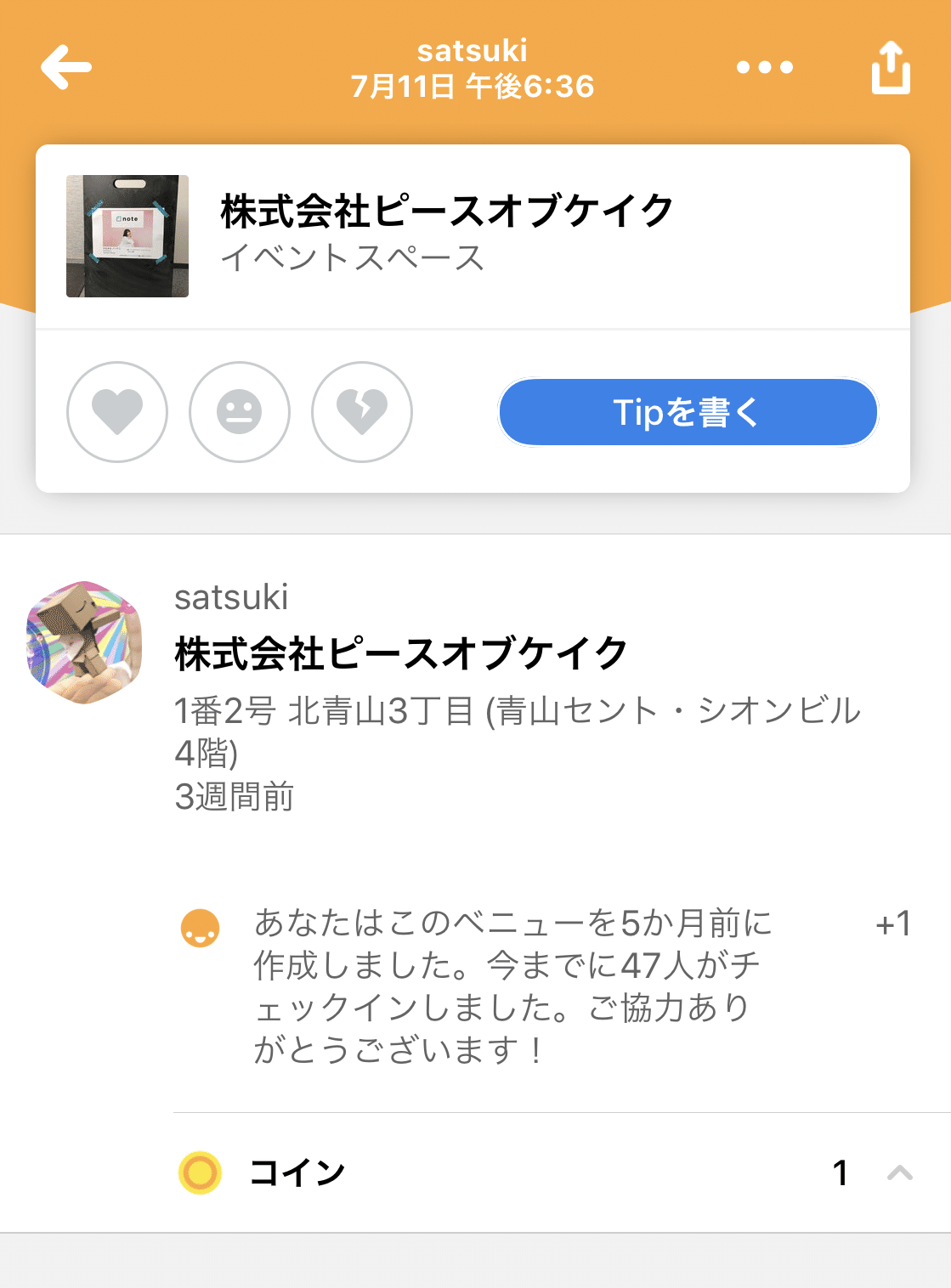
Task: Toggle the meh reaction on the venue
Action: 240,412
